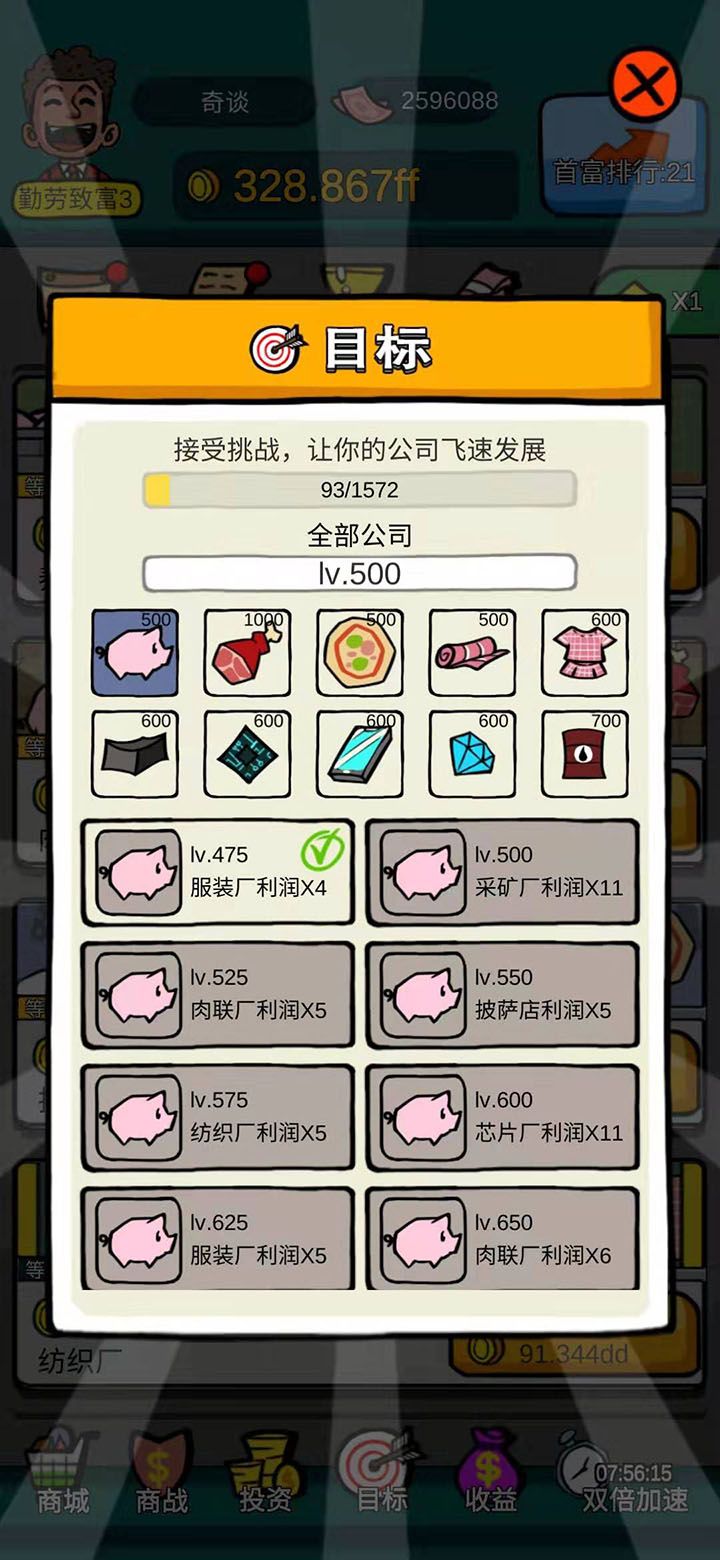Click the lv.500 company level field
The image size is (720, 1560).
359,572
